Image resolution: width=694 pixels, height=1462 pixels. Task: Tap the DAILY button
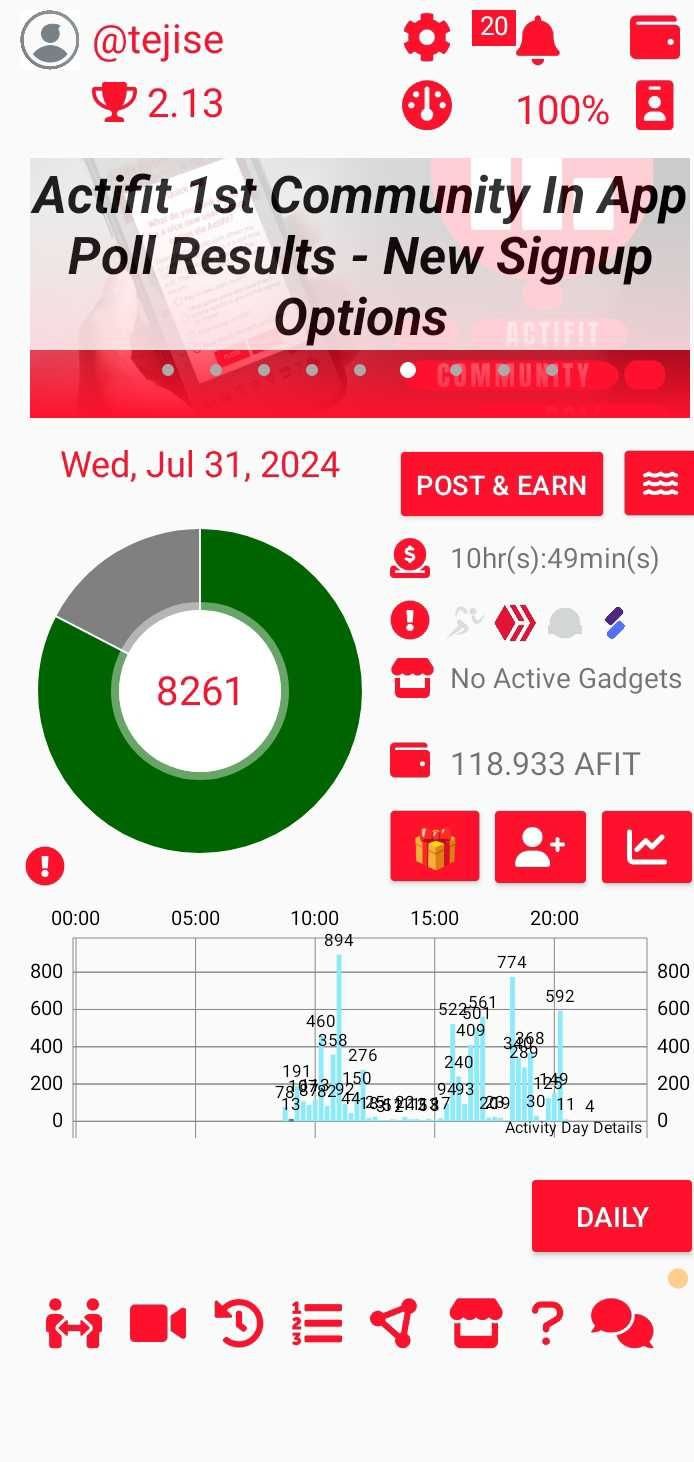[x=612, y=1216]
